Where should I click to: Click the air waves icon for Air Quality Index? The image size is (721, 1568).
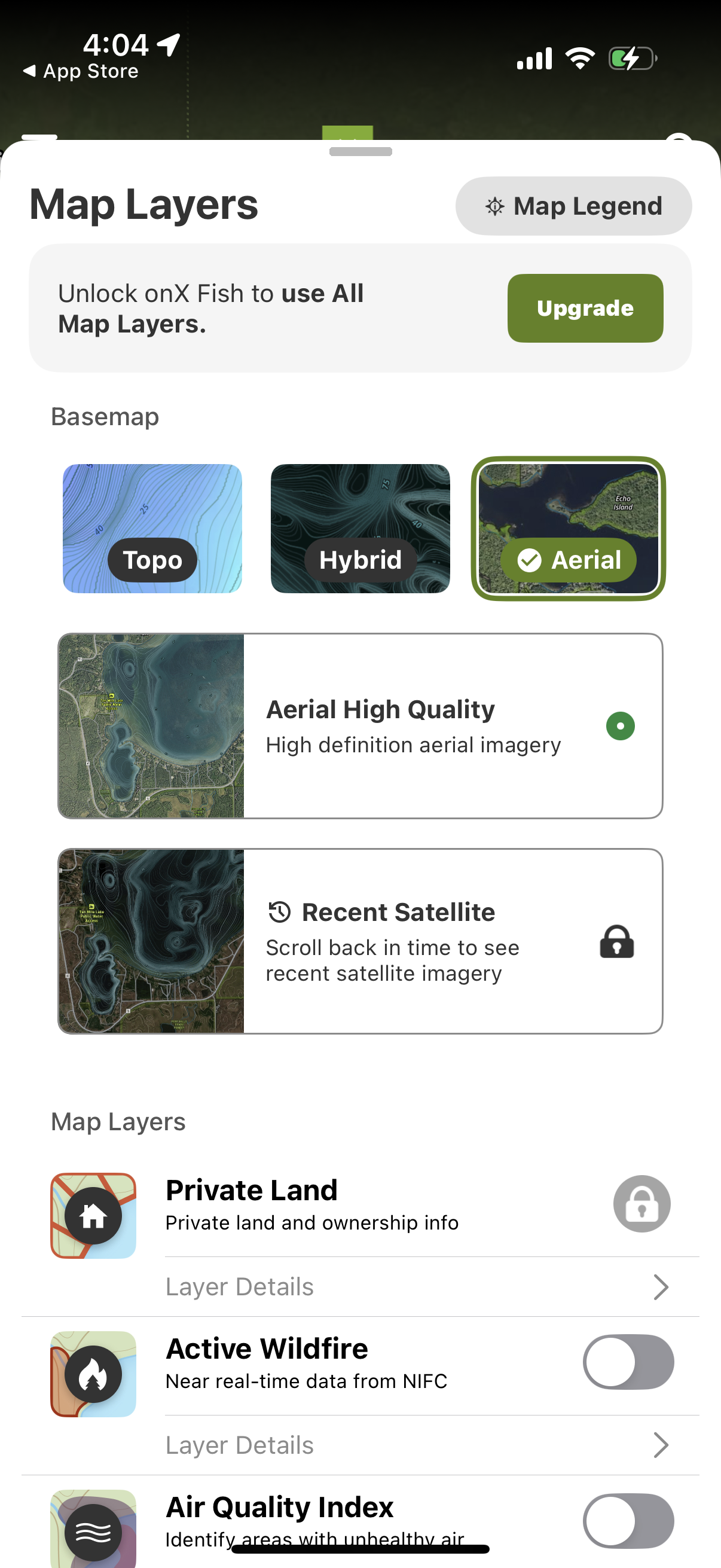tap(93, 1533)
